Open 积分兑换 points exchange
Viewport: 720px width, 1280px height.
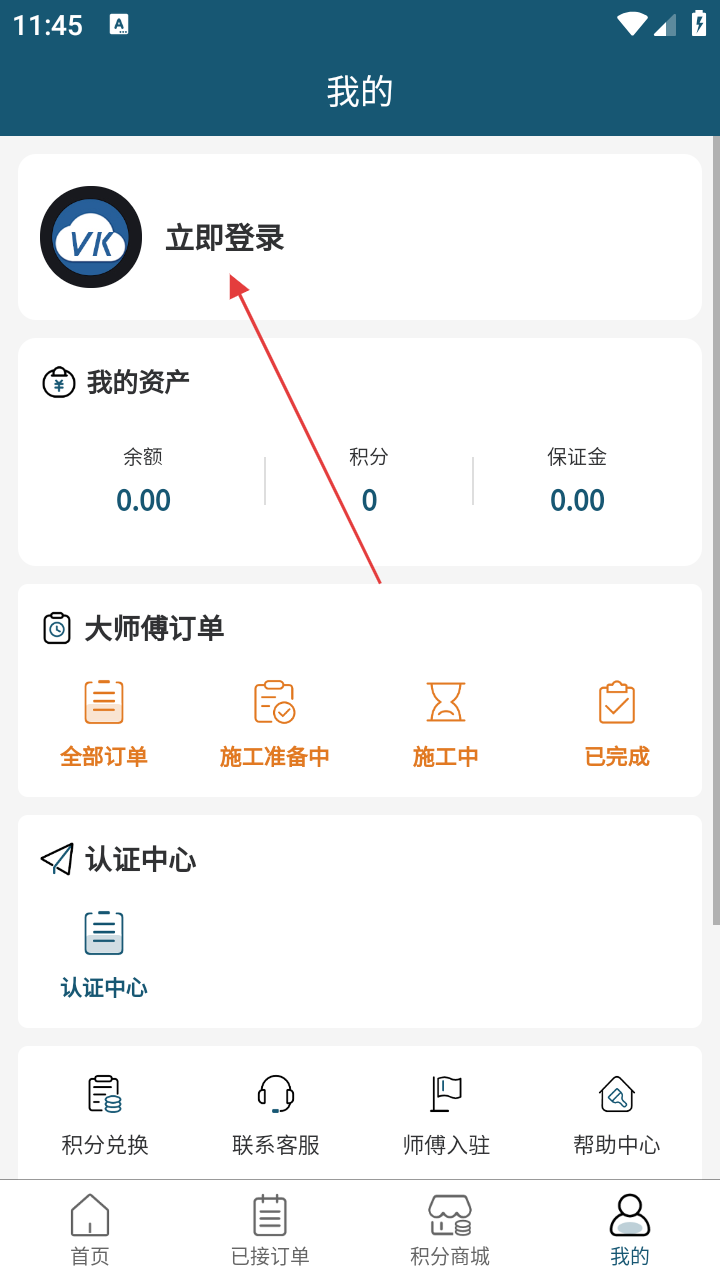[x=105, y=1115]
